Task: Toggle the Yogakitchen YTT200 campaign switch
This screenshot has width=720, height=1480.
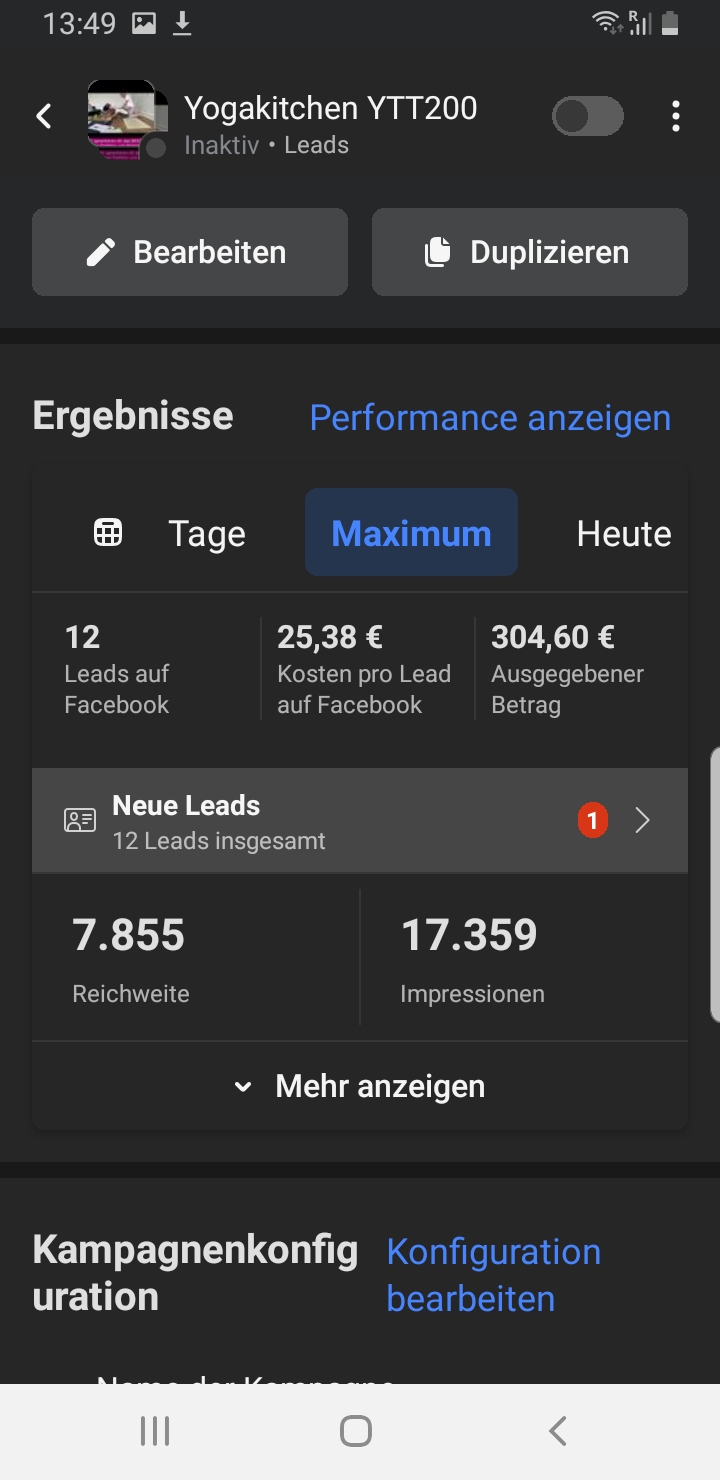Action: pyautogui.click(x=588, y=116)
